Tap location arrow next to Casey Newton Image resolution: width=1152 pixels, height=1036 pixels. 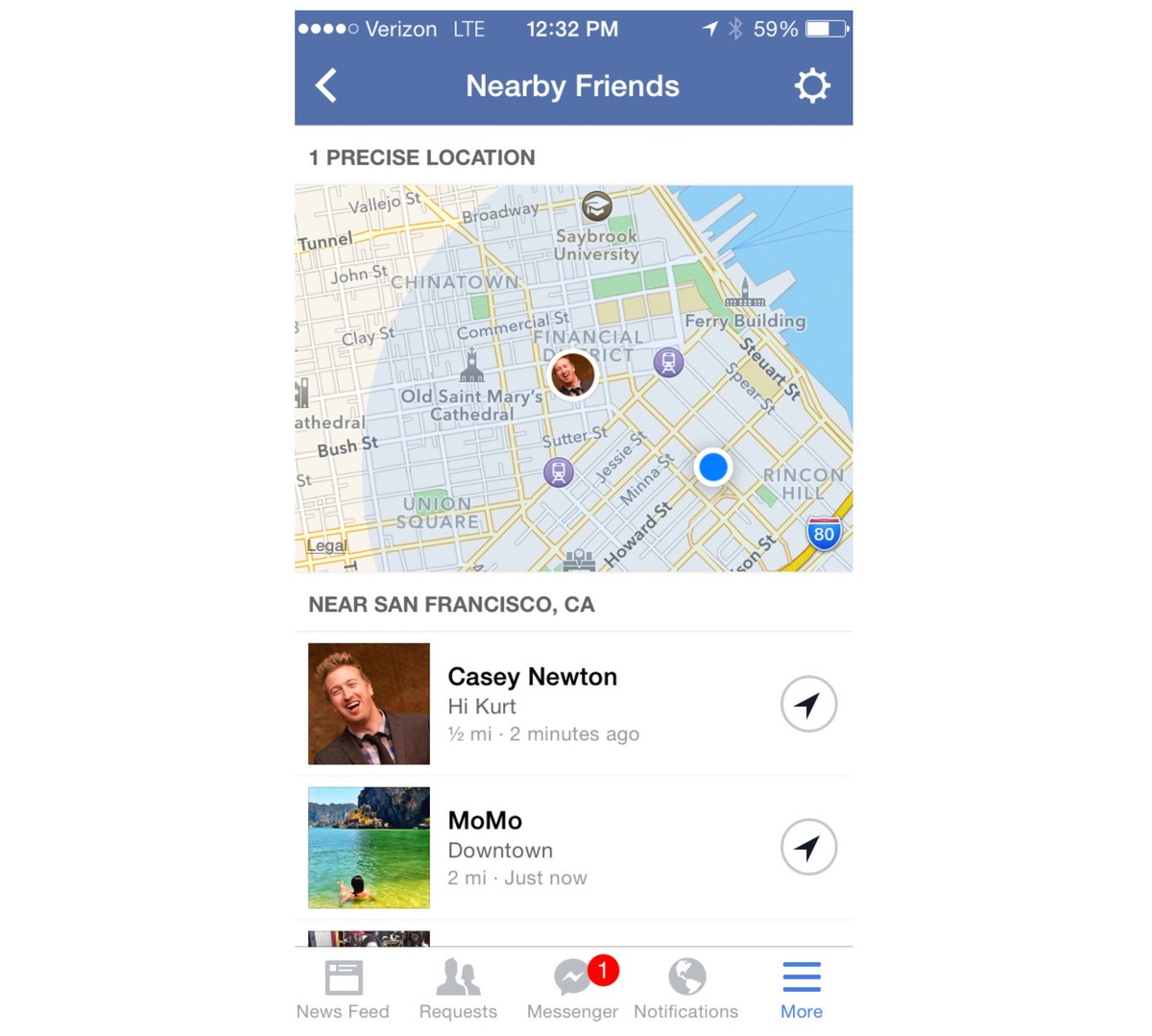[808, 704]
